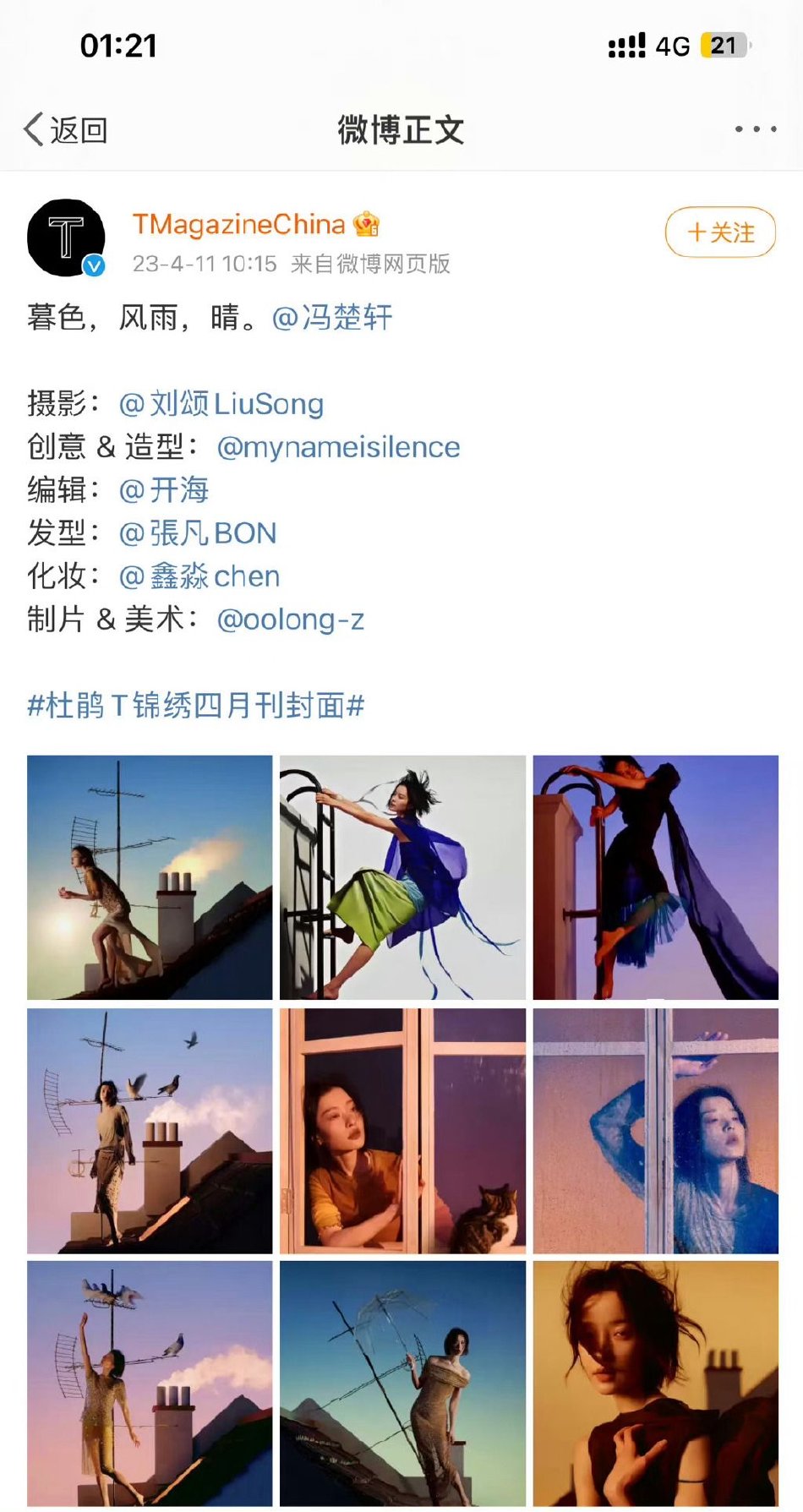Screen dimensions: 803x1512
Task: Go back via 返回 button
Action: 66,130
